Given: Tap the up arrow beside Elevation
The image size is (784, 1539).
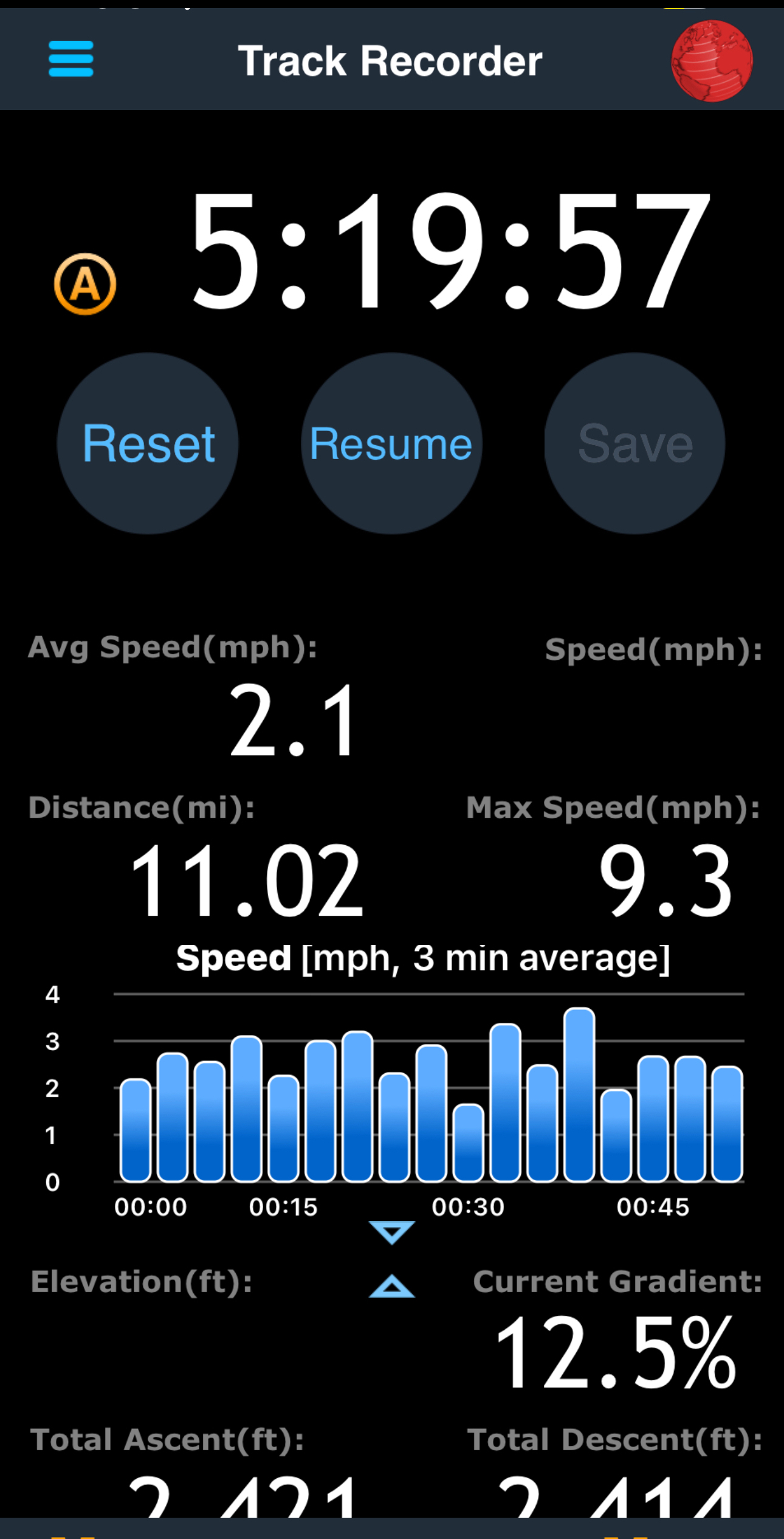Looking at the screenshot, I should coord(392,1286).
